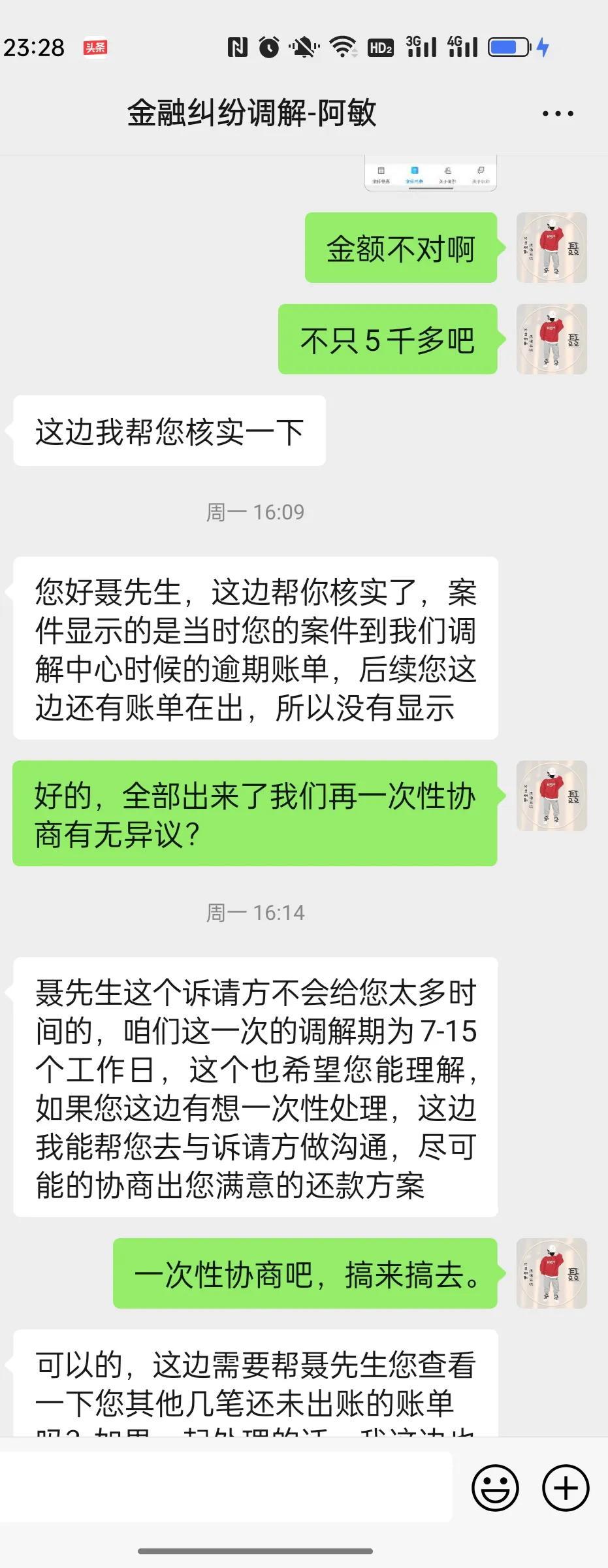
Task: Open the three-dot chat menu
Action: 558,114
